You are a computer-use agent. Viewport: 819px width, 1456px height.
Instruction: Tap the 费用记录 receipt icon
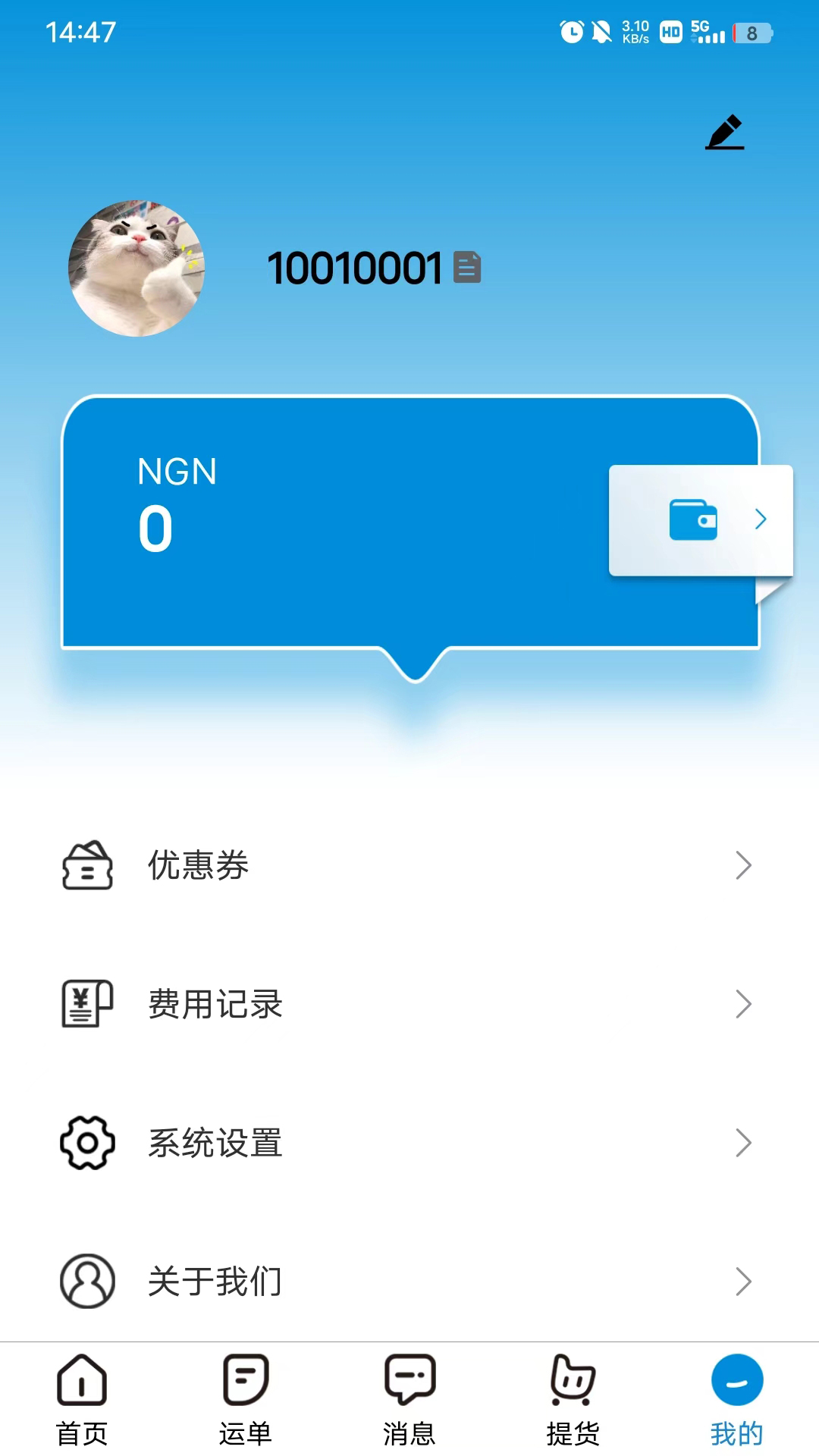pyautogui.click(x=86, y=1005)
